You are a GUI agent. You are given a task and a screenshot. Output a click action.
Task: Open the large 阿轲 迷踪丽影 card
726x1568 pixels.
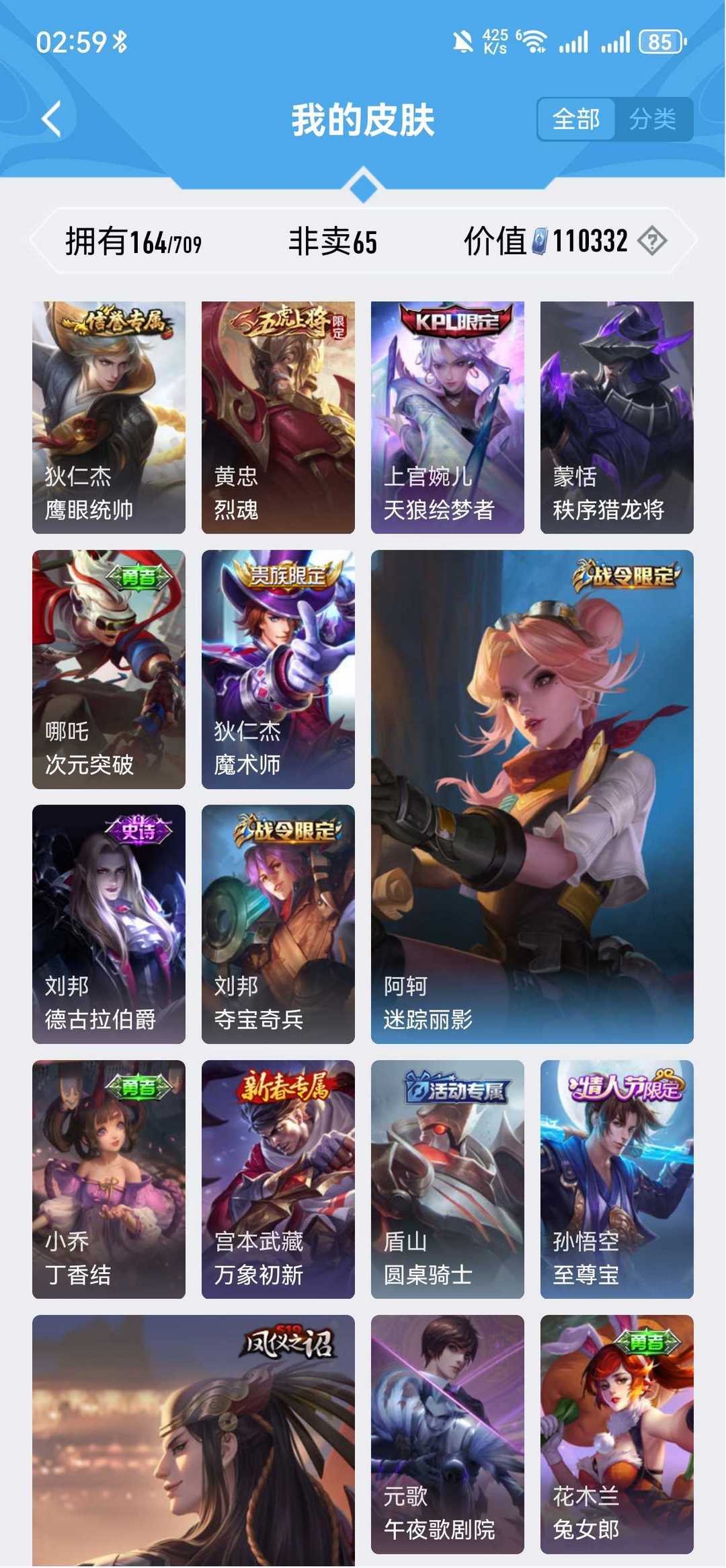(x=532, y=797)
